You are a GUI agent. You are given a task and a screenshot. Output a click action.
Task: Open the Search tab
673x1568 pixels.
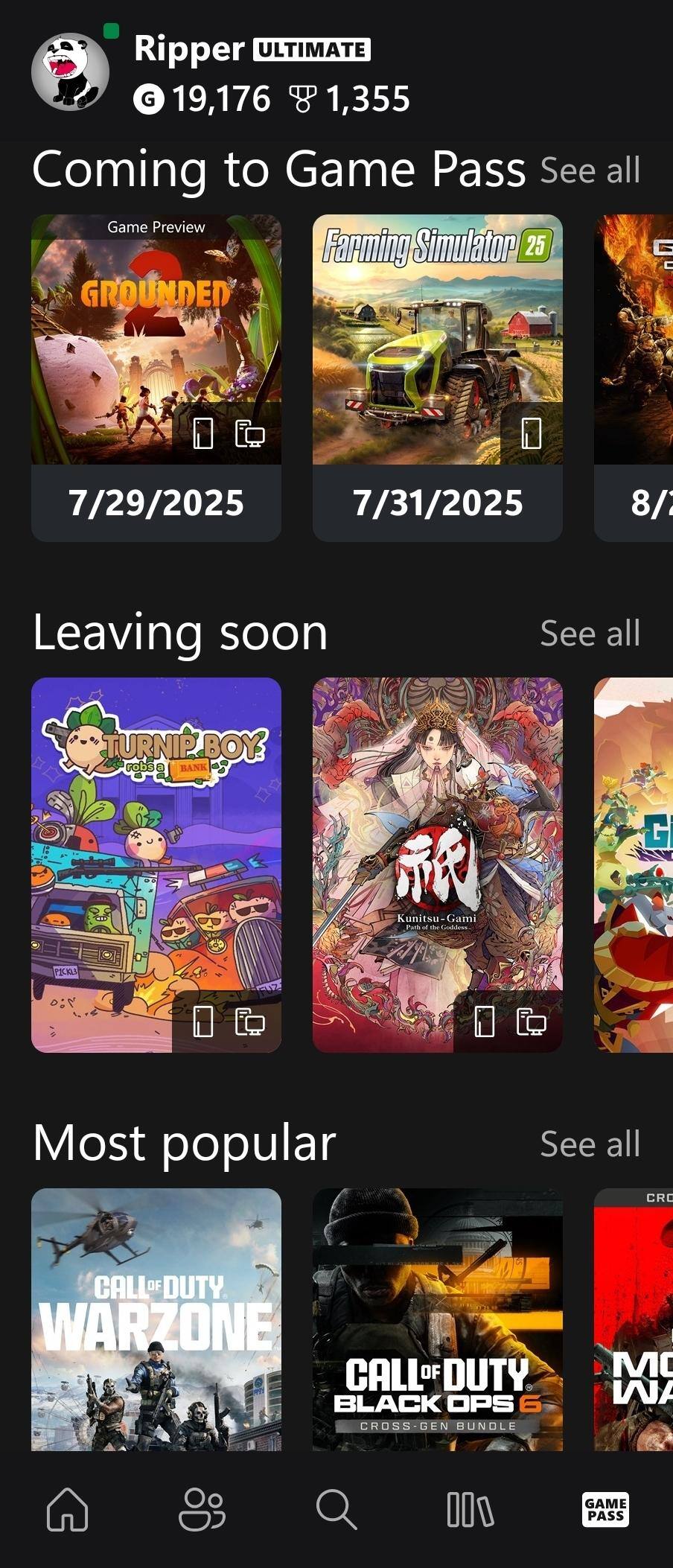(x=336, y=1510)
